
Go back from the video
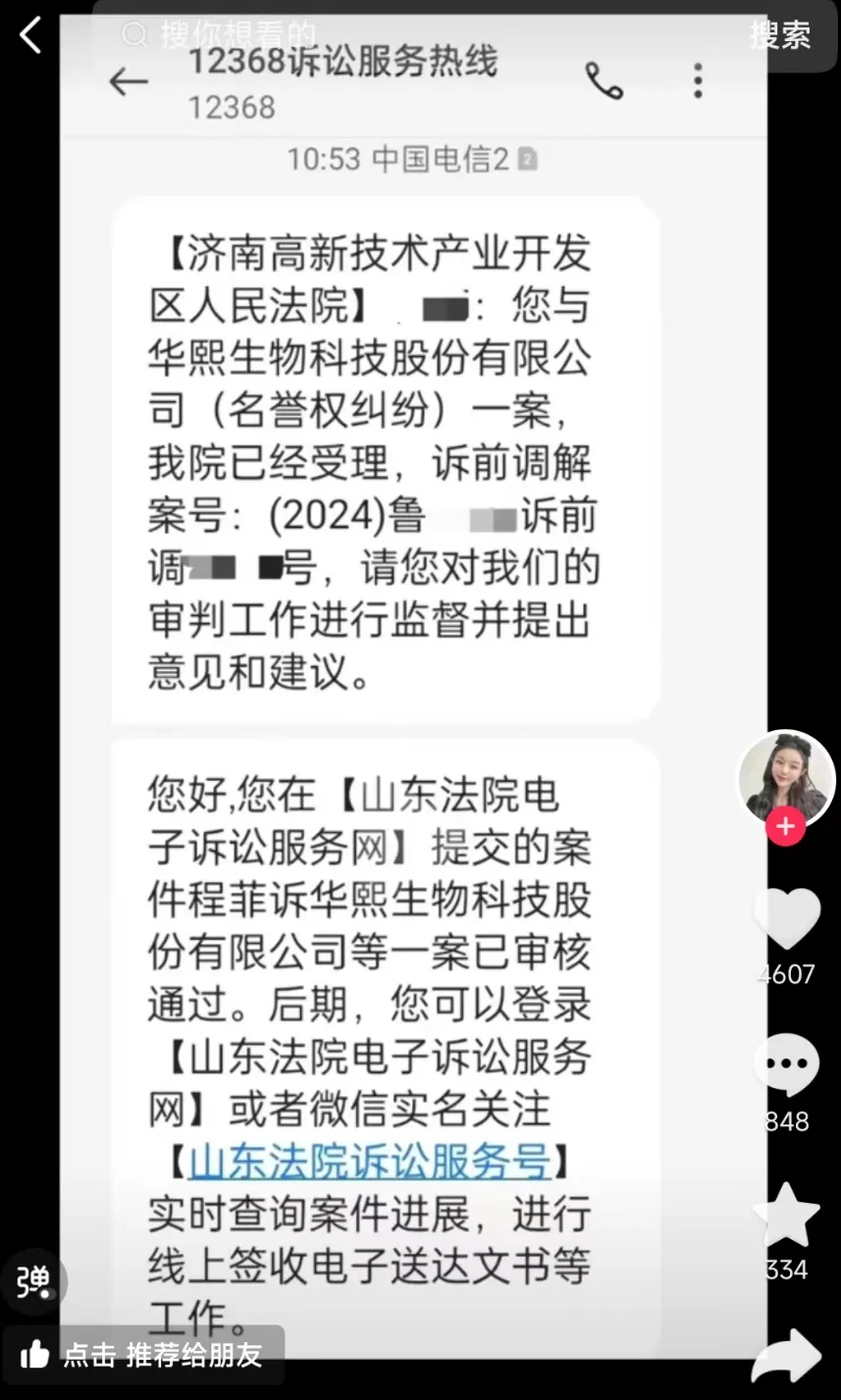tap(30, 35)
